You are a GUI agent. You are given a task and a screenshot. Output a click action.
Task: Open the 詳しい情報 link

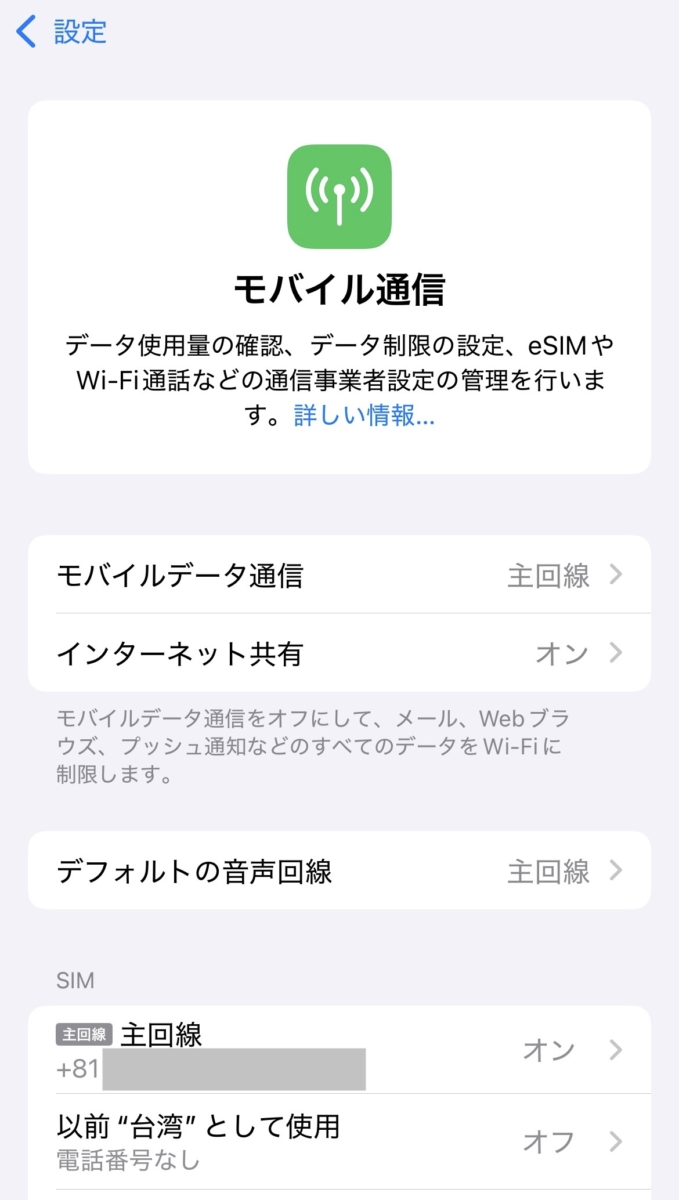364,416
